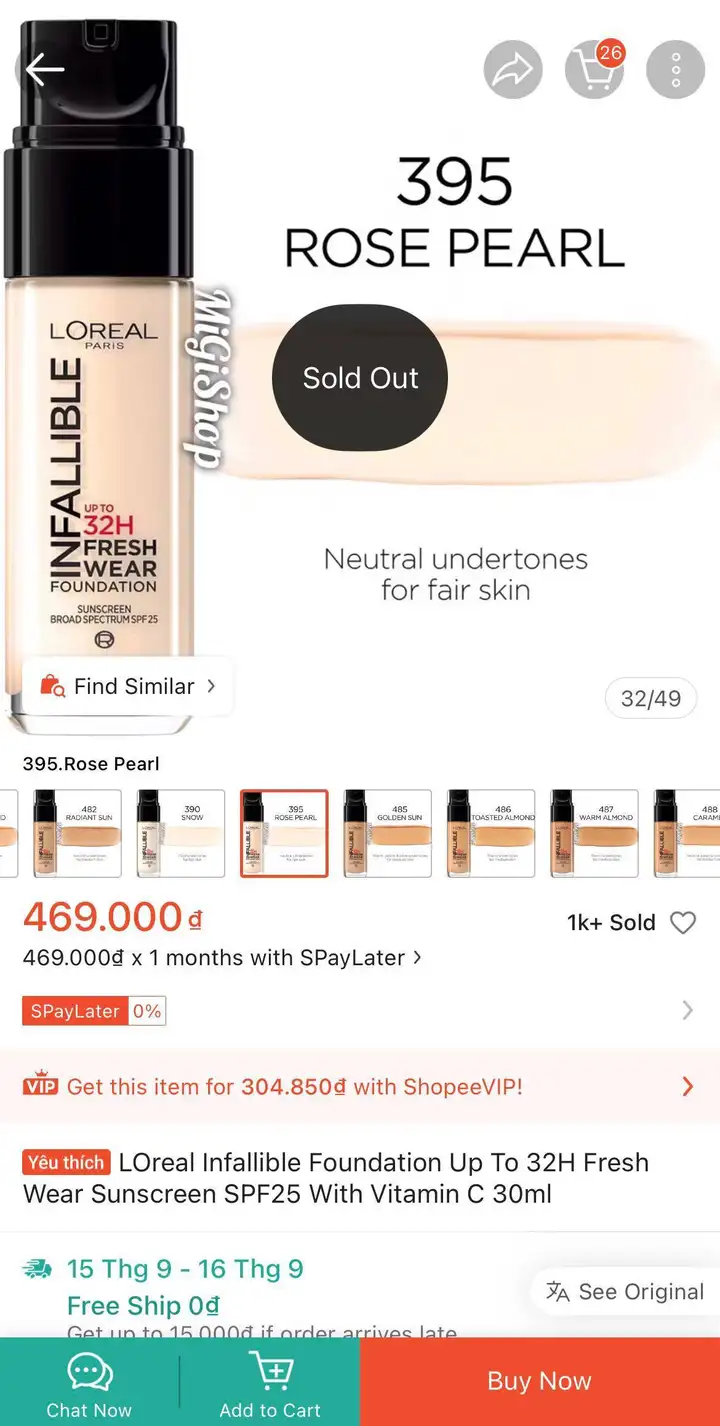Select the 486 Toasted Almond shade
This screenshot has height=1426, width=720.
tap(491, 834)
